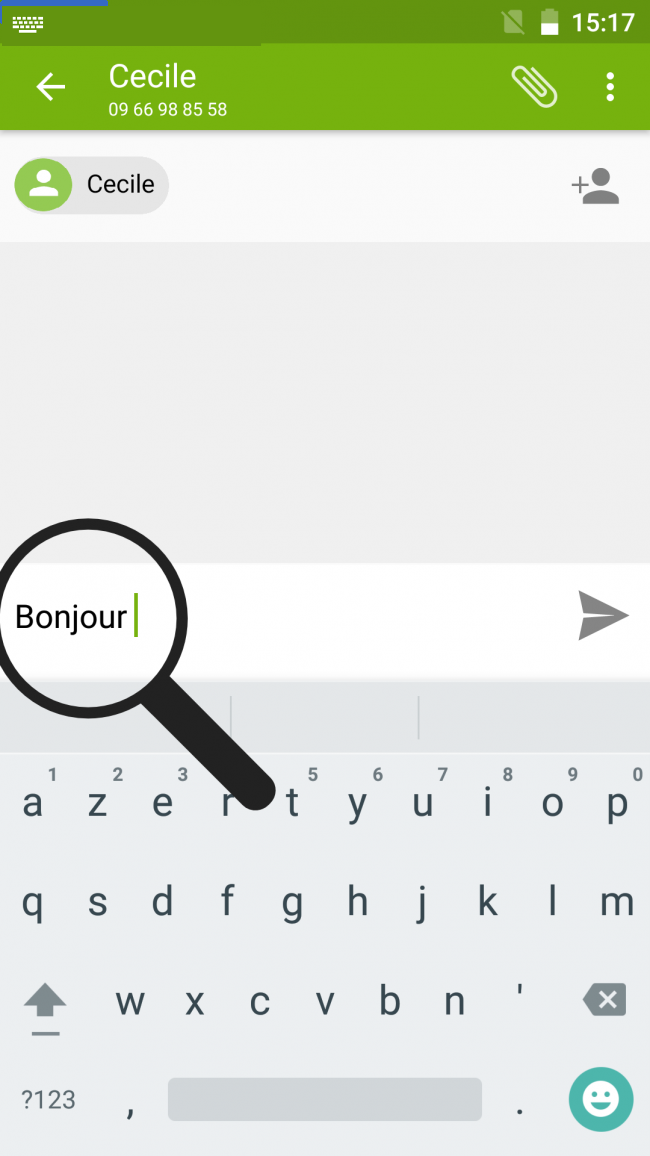
Task: Tap the comma key
Action: [131, 1104]
